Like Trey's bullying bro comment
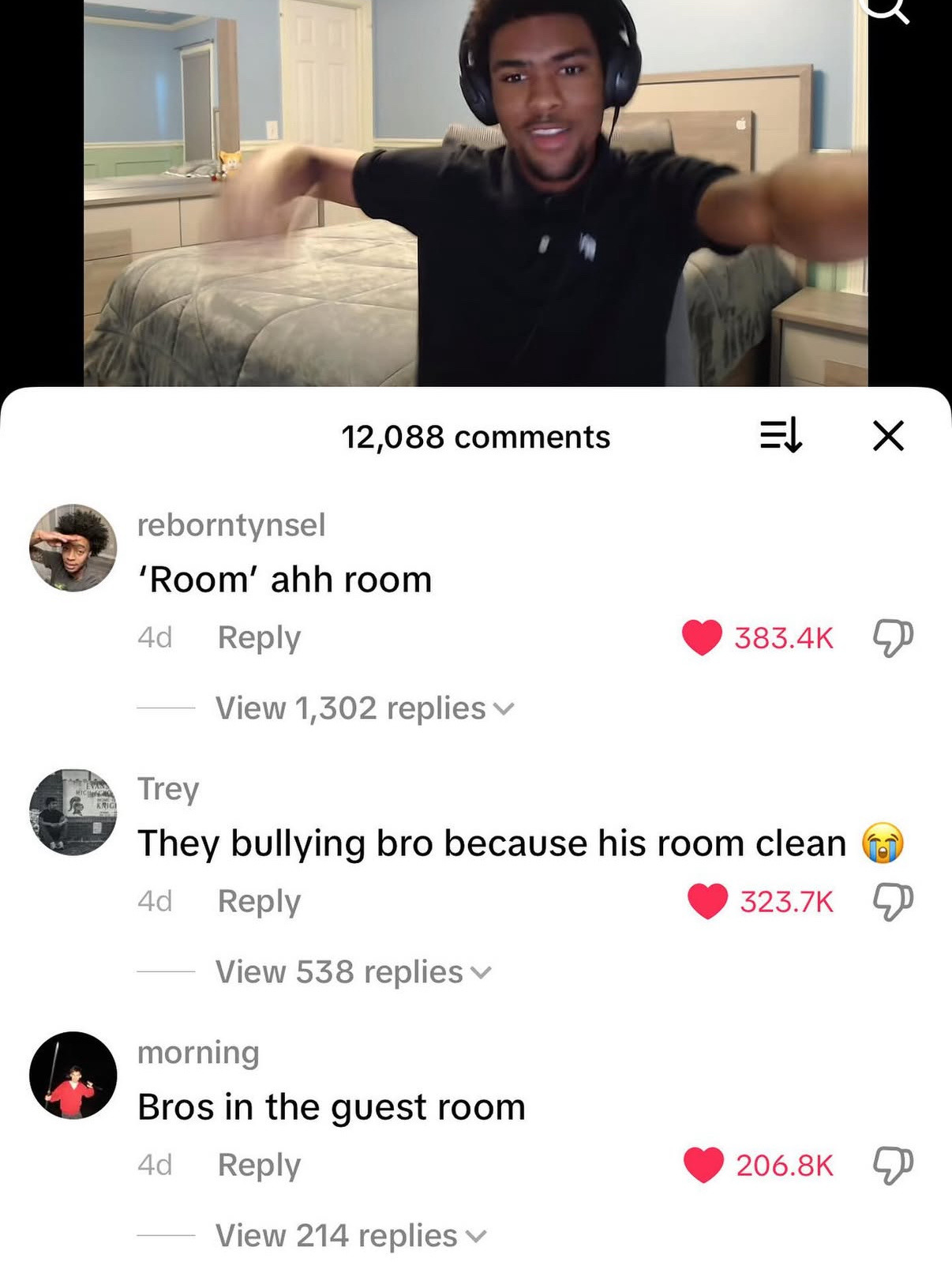The height and width of the screenshot is (1262, 952). [x=707, y=901]
